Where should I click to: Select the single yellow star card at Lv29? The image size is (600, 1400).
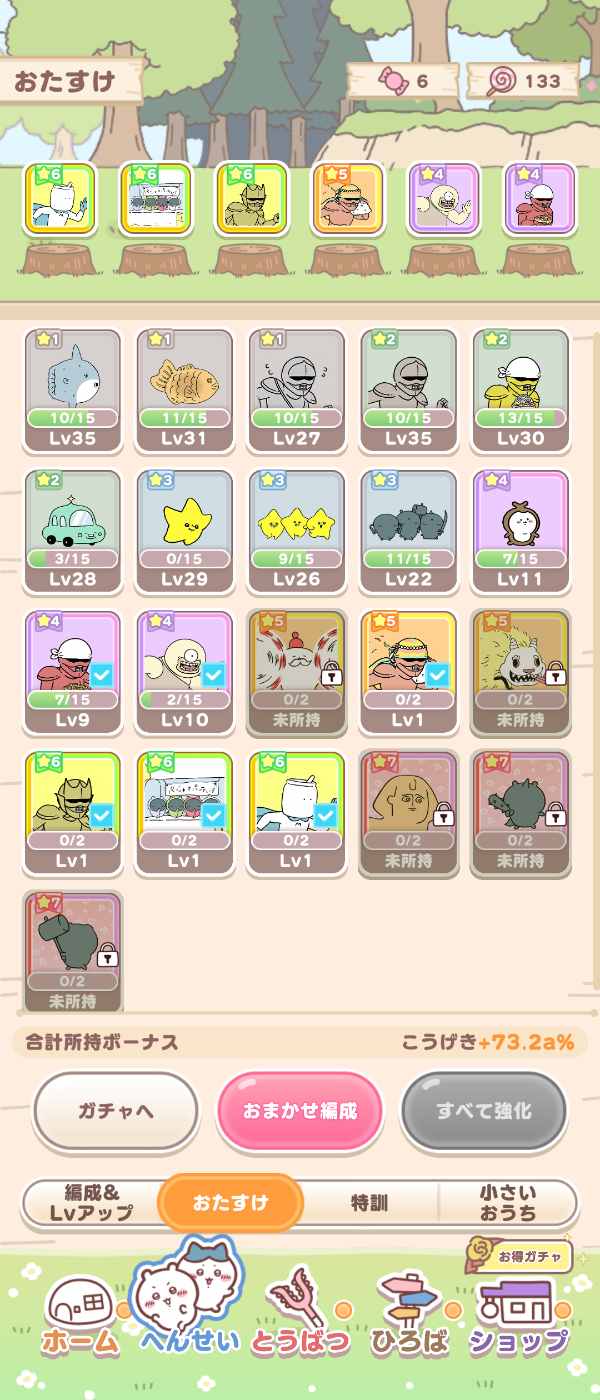pyautogui.click(x=185, y=532)
